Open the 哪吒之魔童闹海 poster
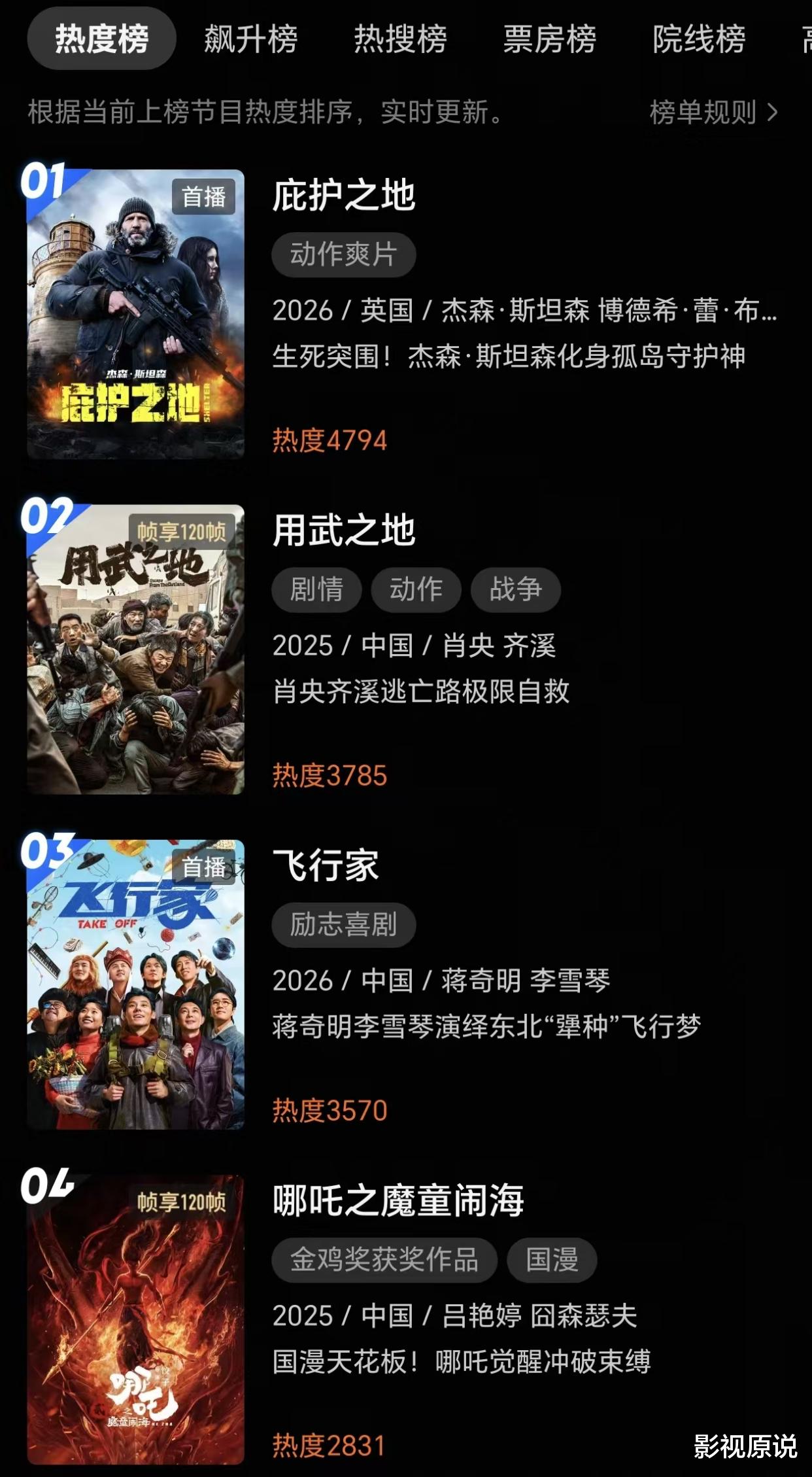Image resolution: width=812 pixels, height=1477 pixels. coord(135,1319)
